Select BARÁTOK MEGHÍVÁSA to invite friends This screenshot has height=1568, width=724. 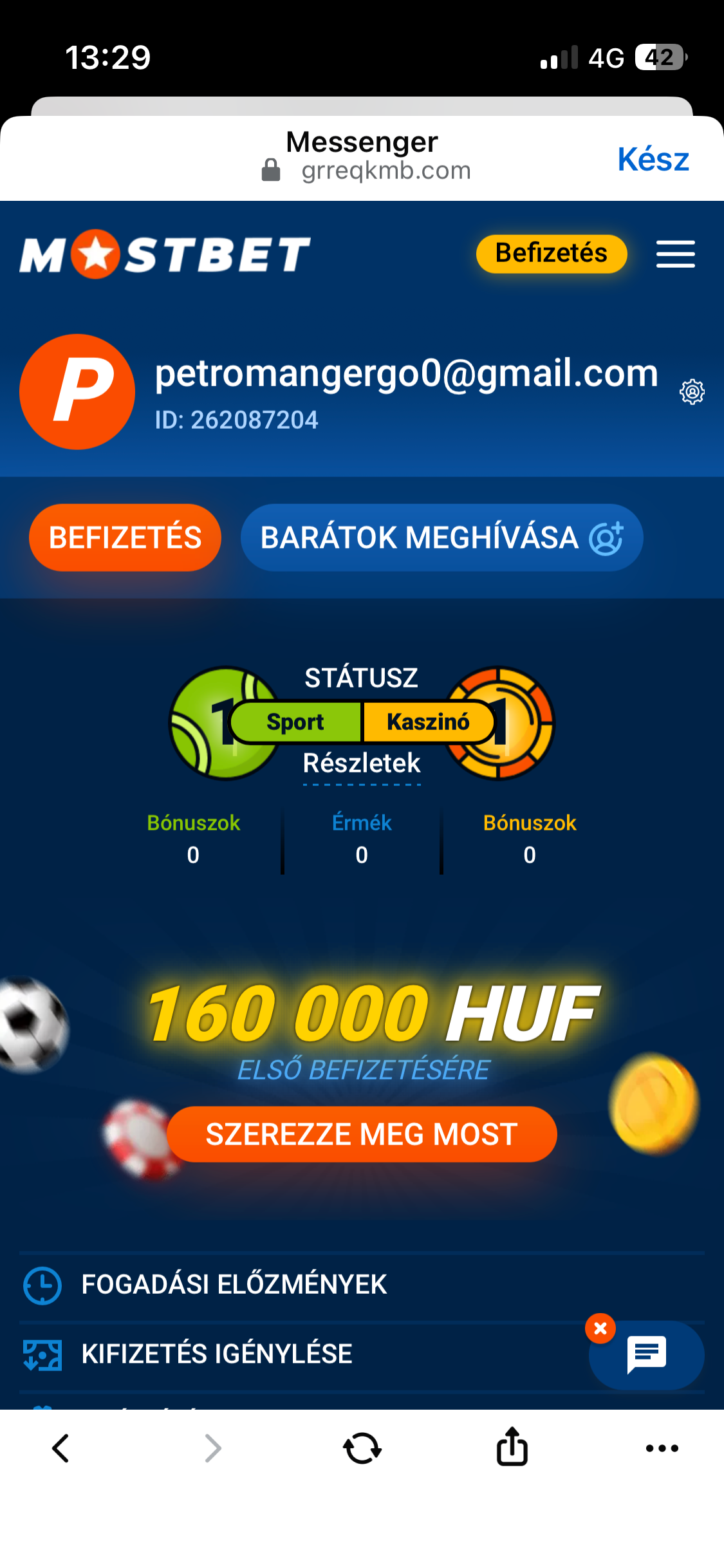[441, 537]
